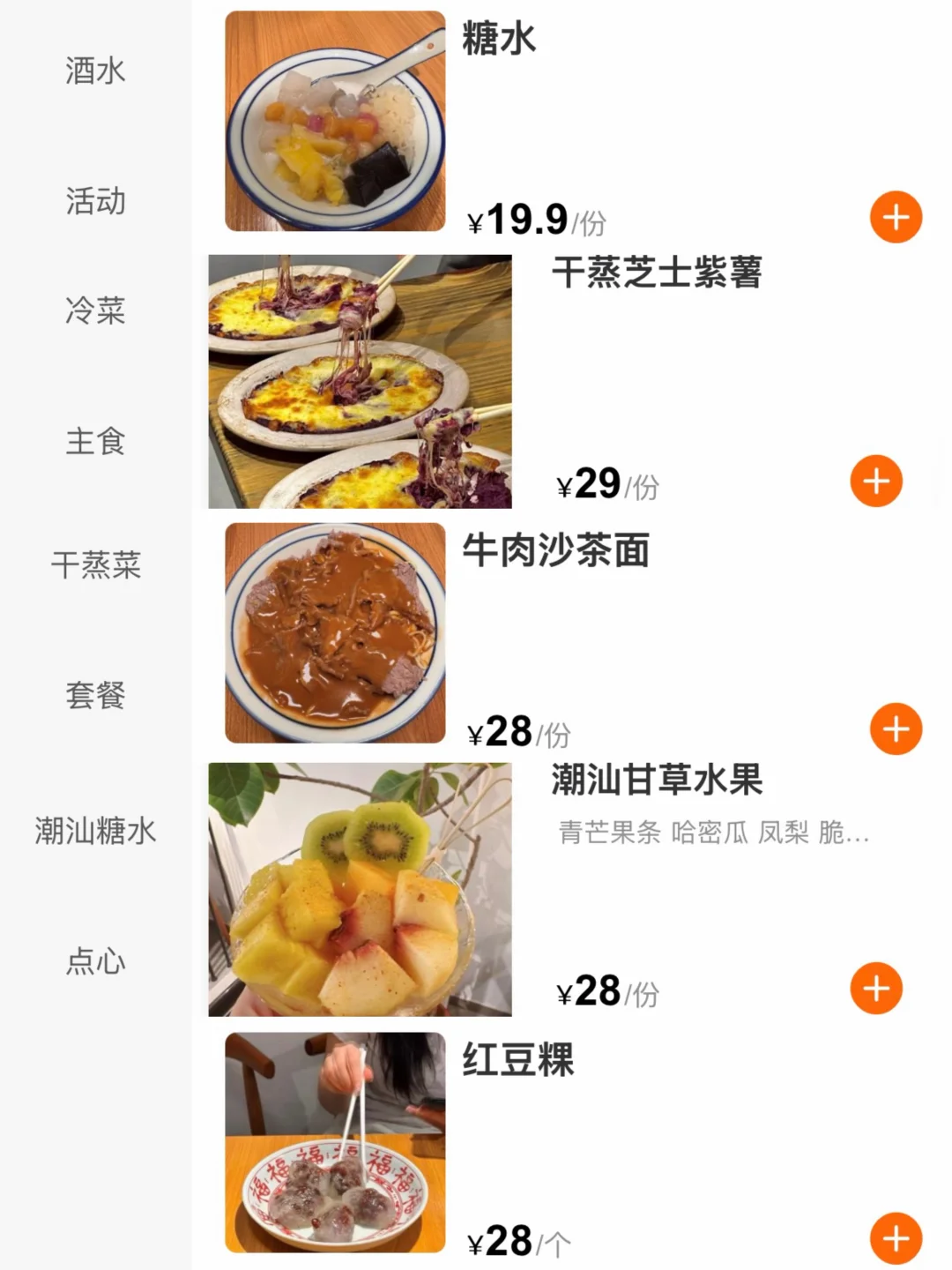The image size is (952, 1270).
Task: Switch to the 套餐 category
Action: [x=95, y=695]
